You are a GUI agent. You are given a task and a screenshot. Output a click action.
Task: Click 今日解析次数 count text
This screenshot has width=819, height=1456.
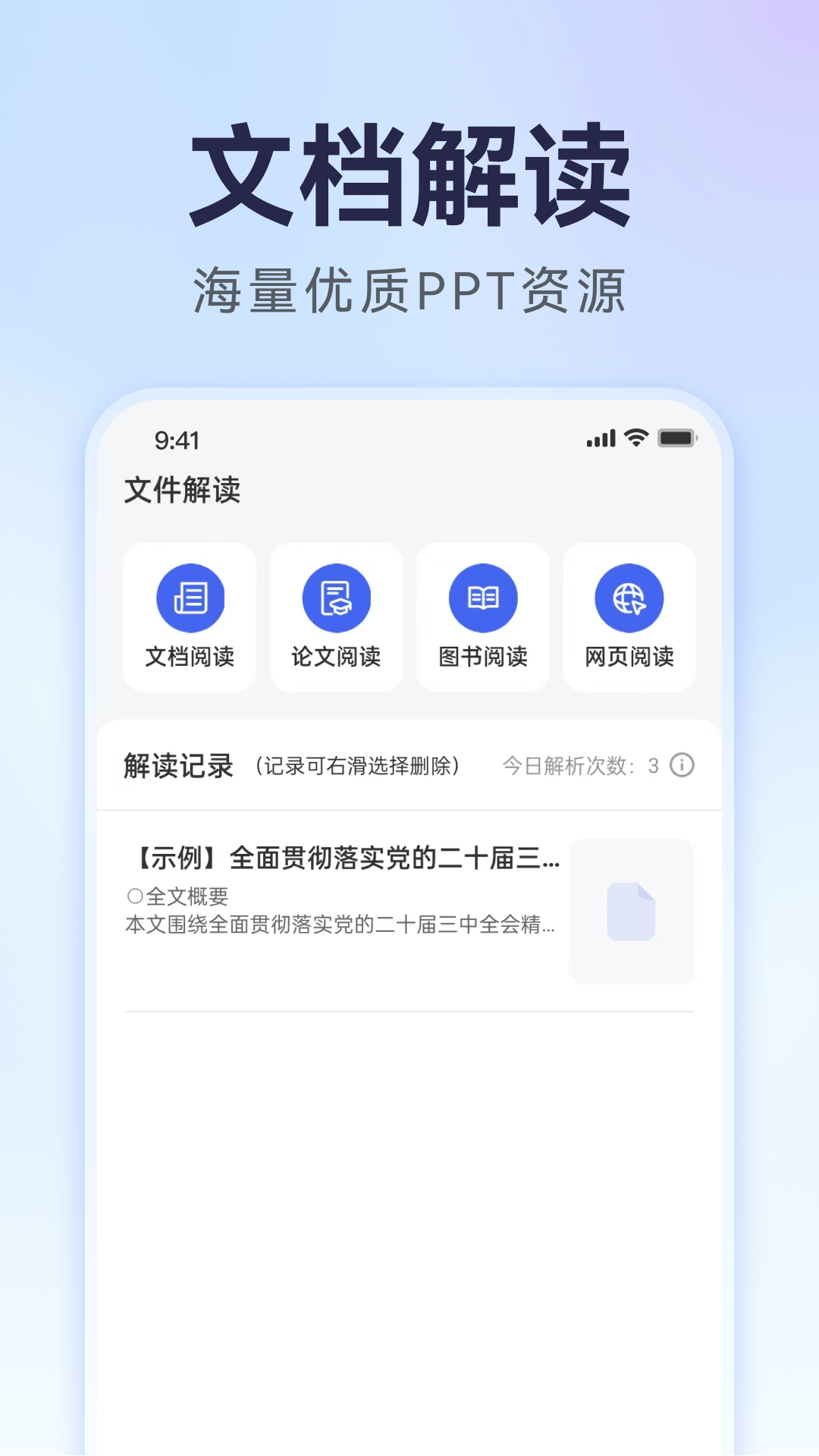tap(573, 766)
